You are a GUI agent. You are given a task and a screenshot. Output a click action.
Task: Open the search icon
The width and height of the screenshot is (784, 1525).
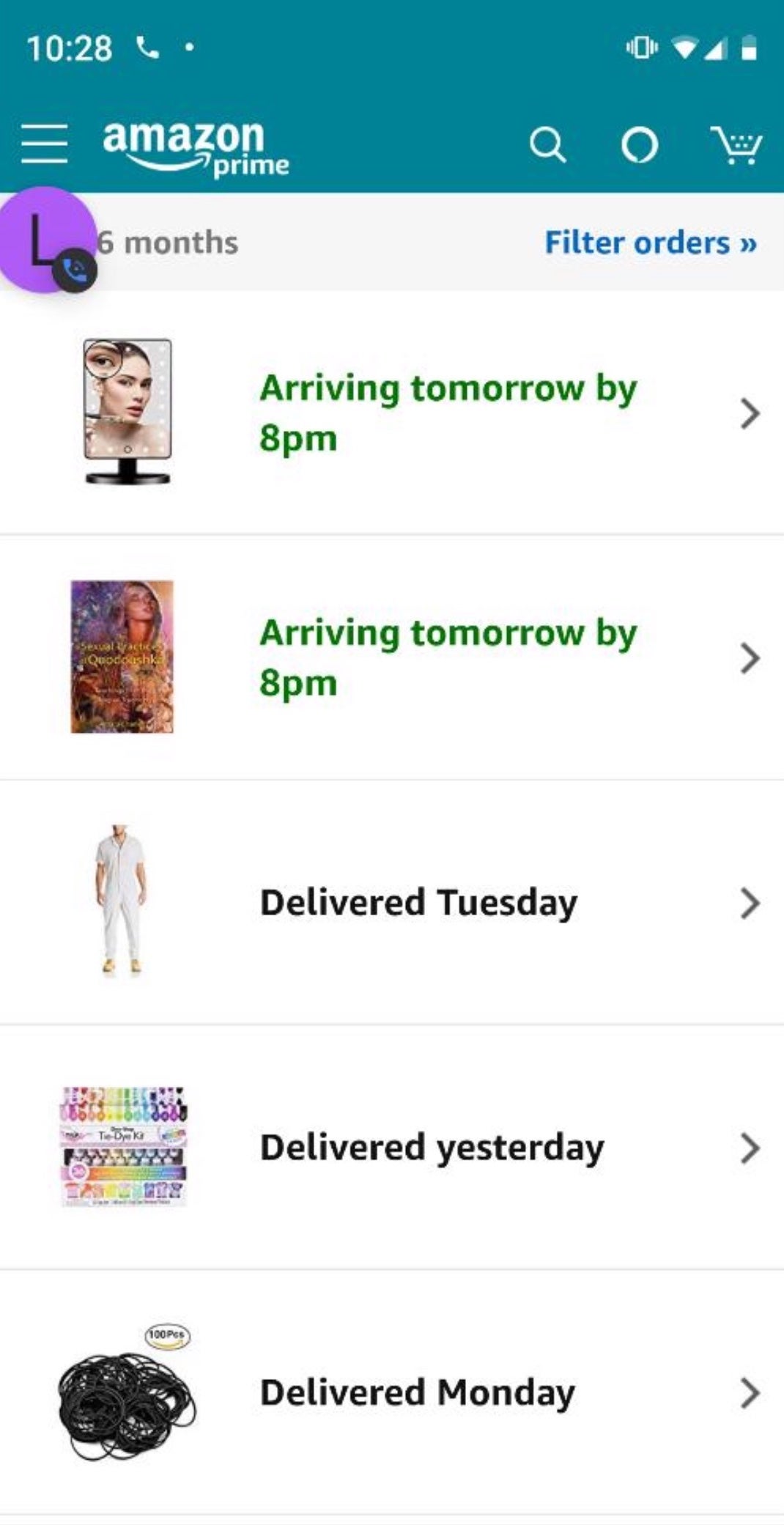coord(547,144)
